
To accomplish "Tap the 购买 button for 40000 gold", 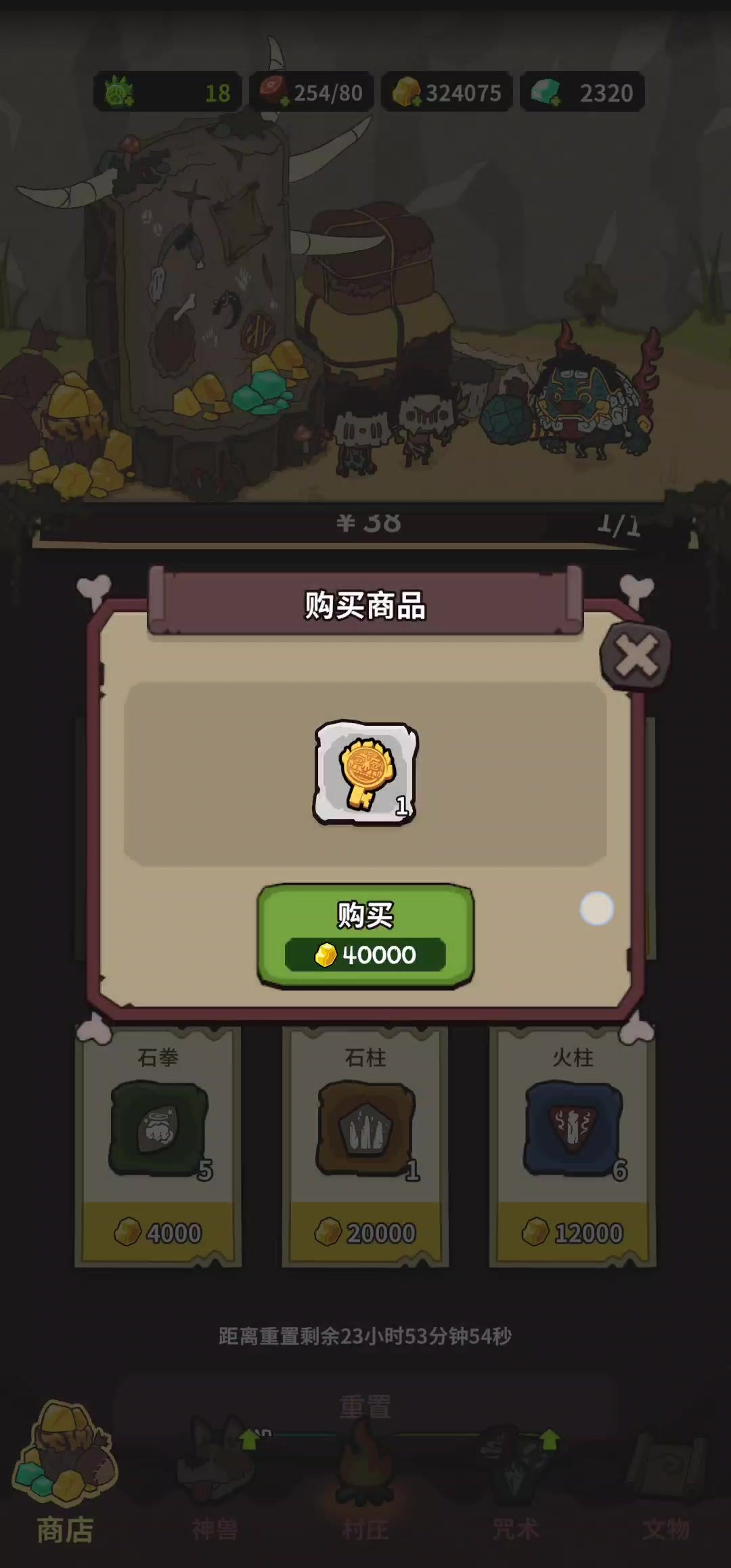I will point(365,936).
